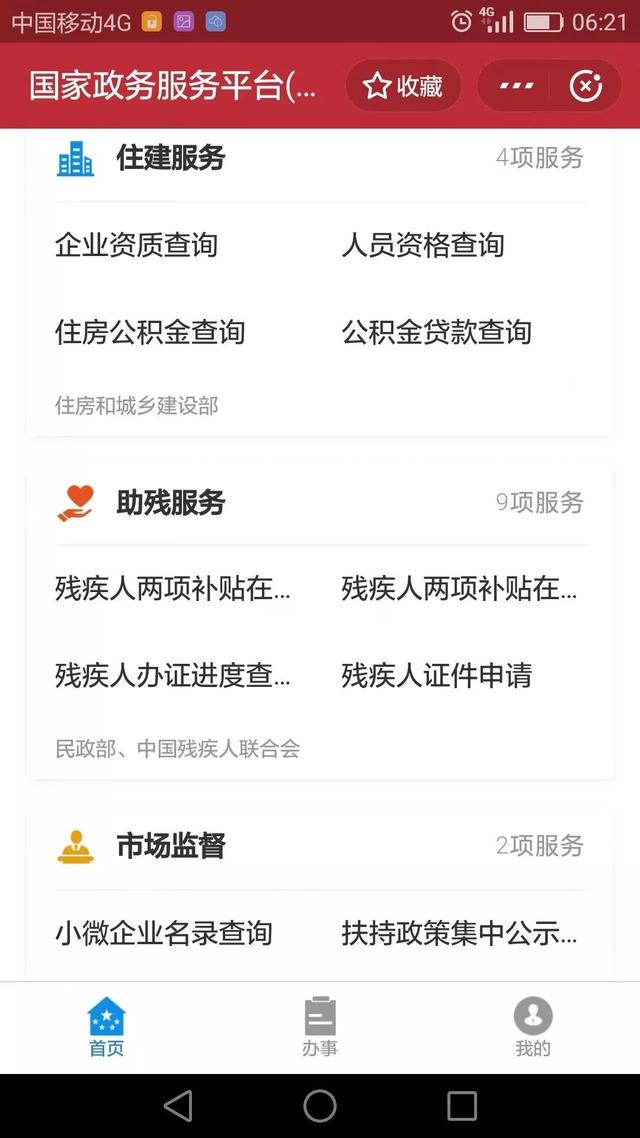This screenshot has height=1138, width=640.
Task: Open 残疾人证件申请
Action: click(x=436, y=676)
